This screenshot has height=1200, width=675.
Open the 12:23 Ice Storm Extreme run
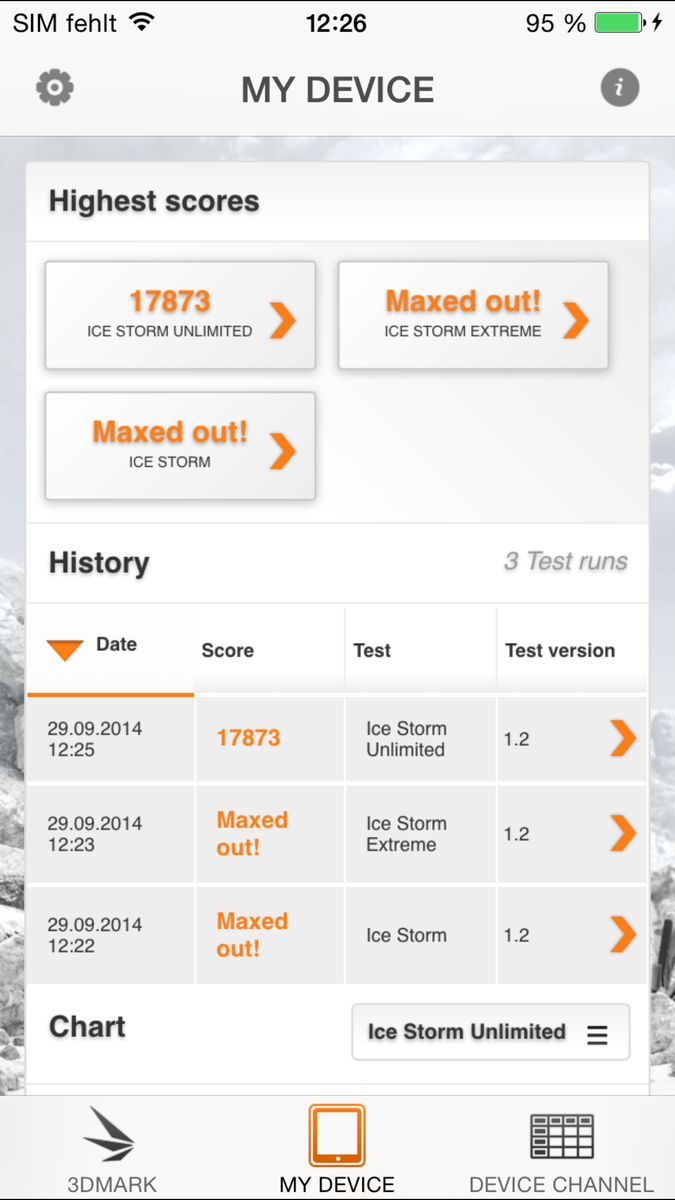(x=335, y=834)
